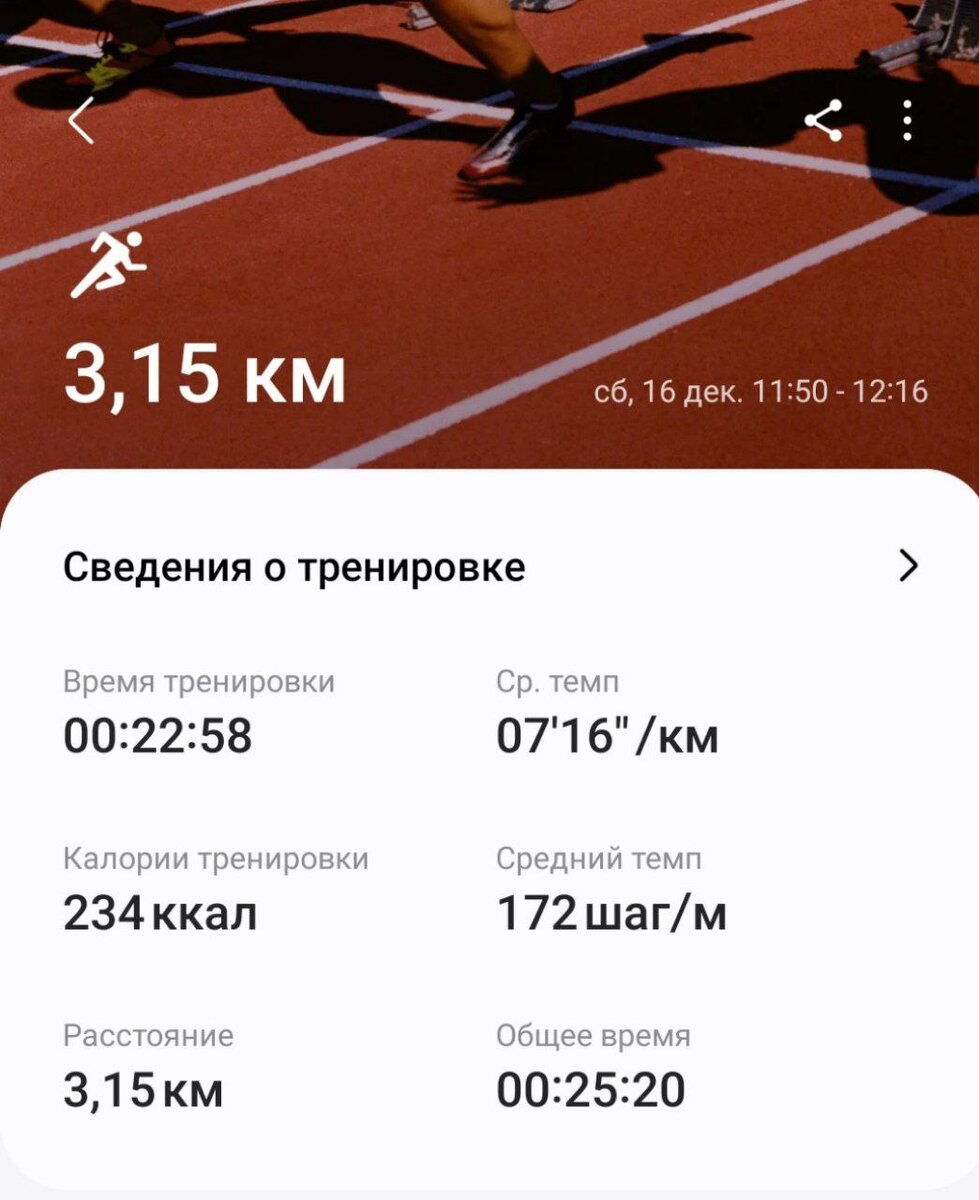
Task: Go back using the arrow icon
Action: click(x=81, y=122)
